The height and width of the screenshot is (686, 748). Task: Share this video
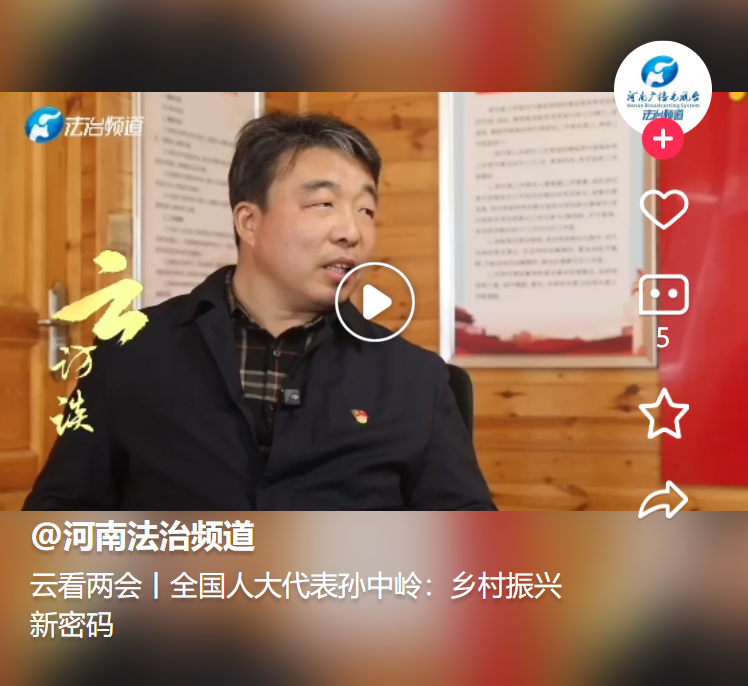[x=663, y=499]
